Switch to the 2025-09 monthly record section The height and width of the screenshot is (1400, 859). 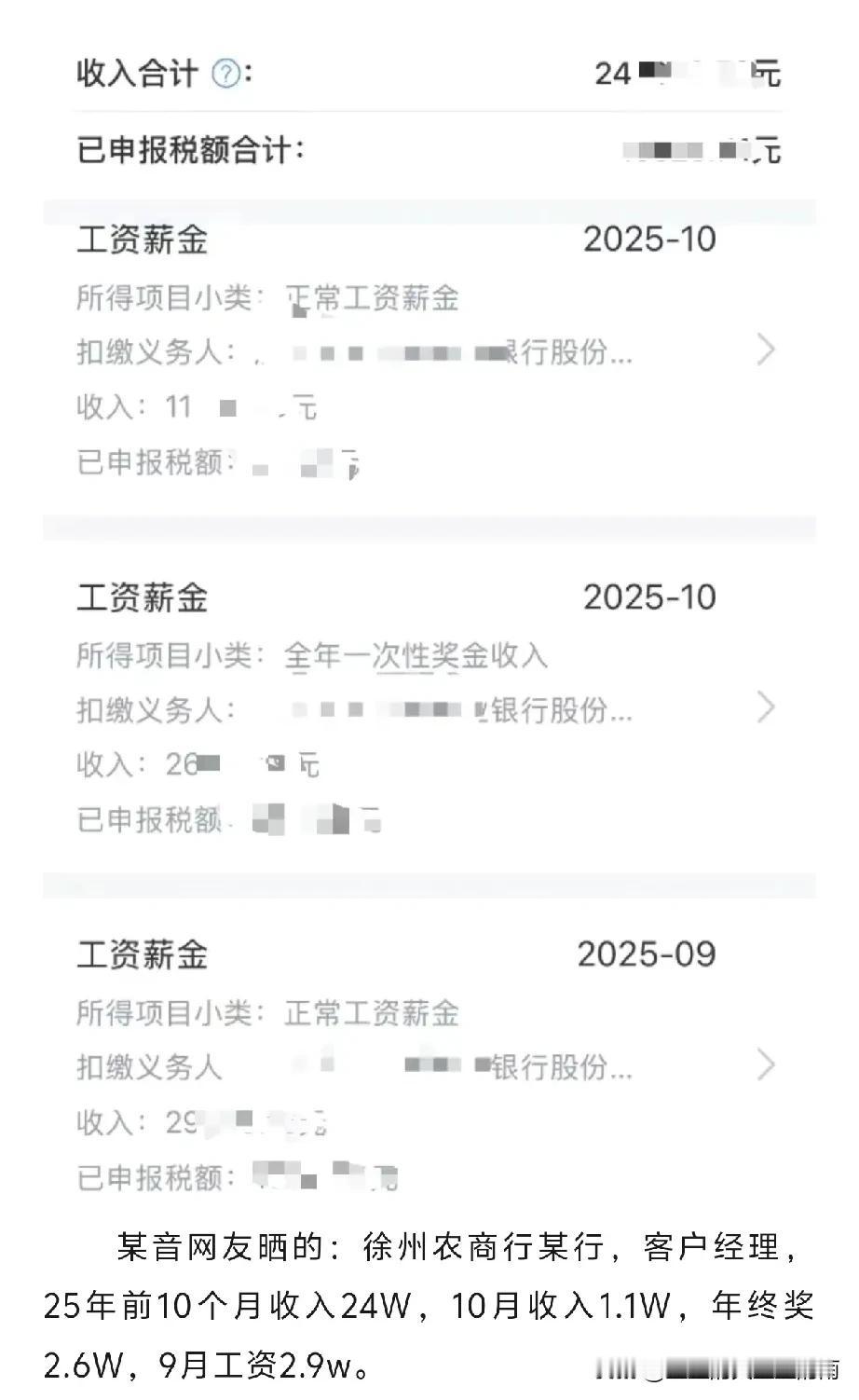(647, 954)
